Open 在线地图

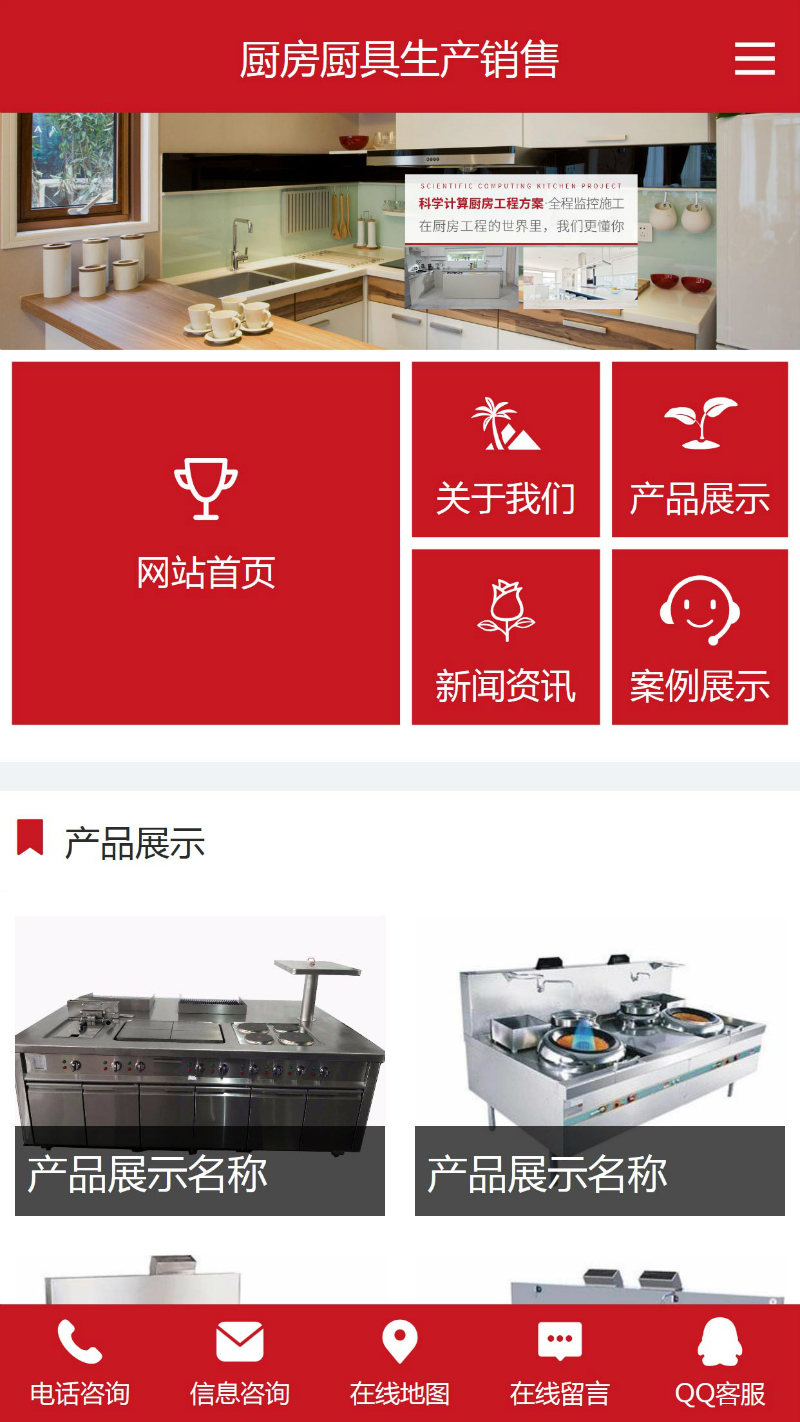400,1363
